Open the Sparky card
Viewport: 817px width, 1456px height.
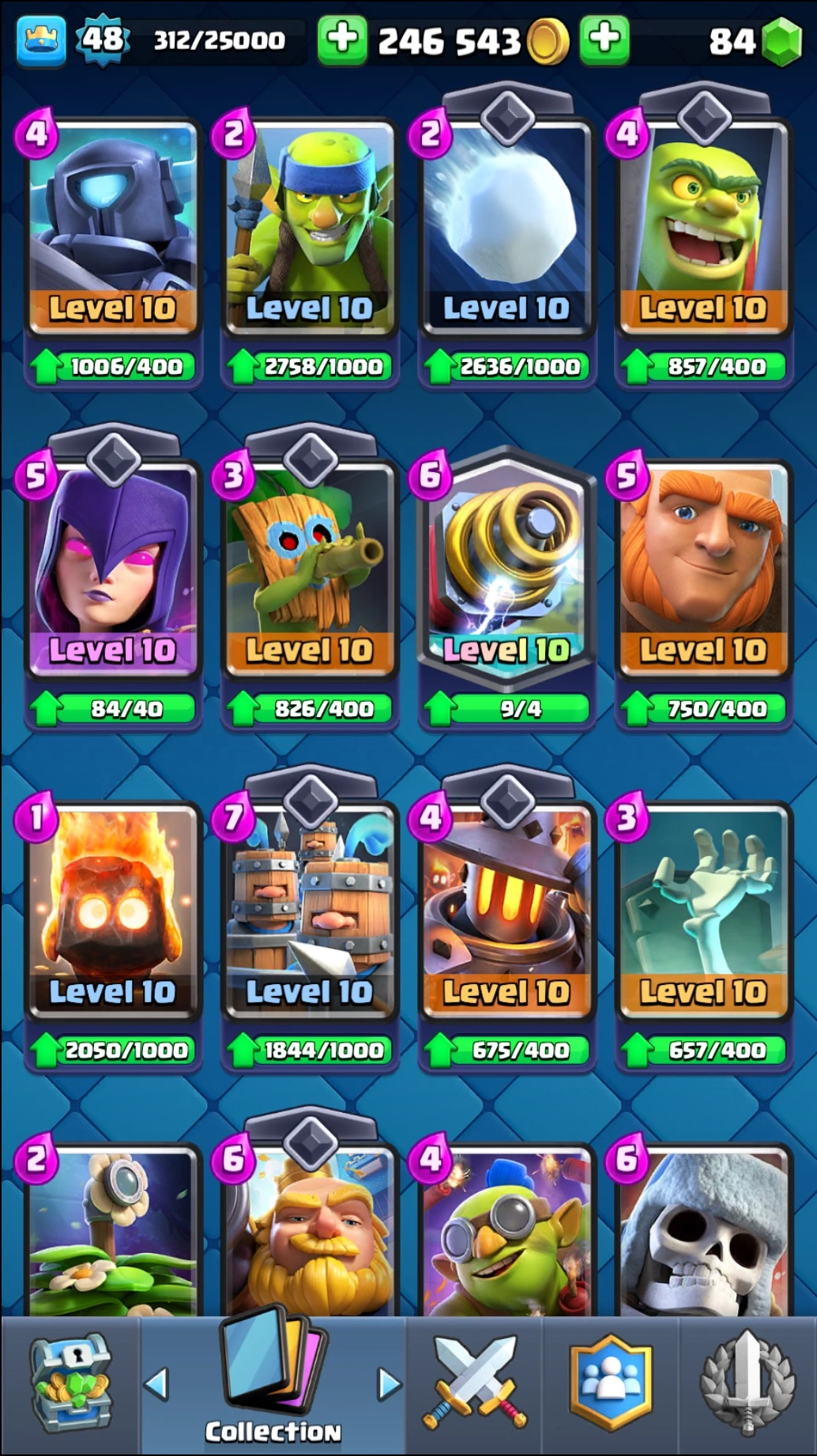point(506,571)
